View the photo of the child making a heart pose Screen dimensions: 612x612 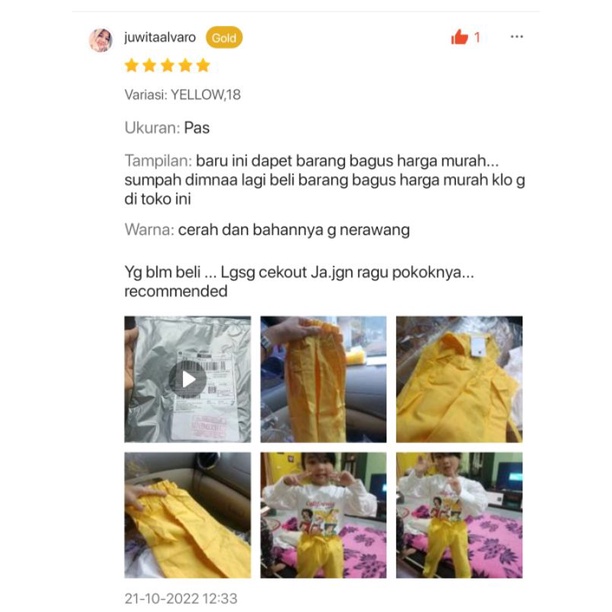pos(323,515)
